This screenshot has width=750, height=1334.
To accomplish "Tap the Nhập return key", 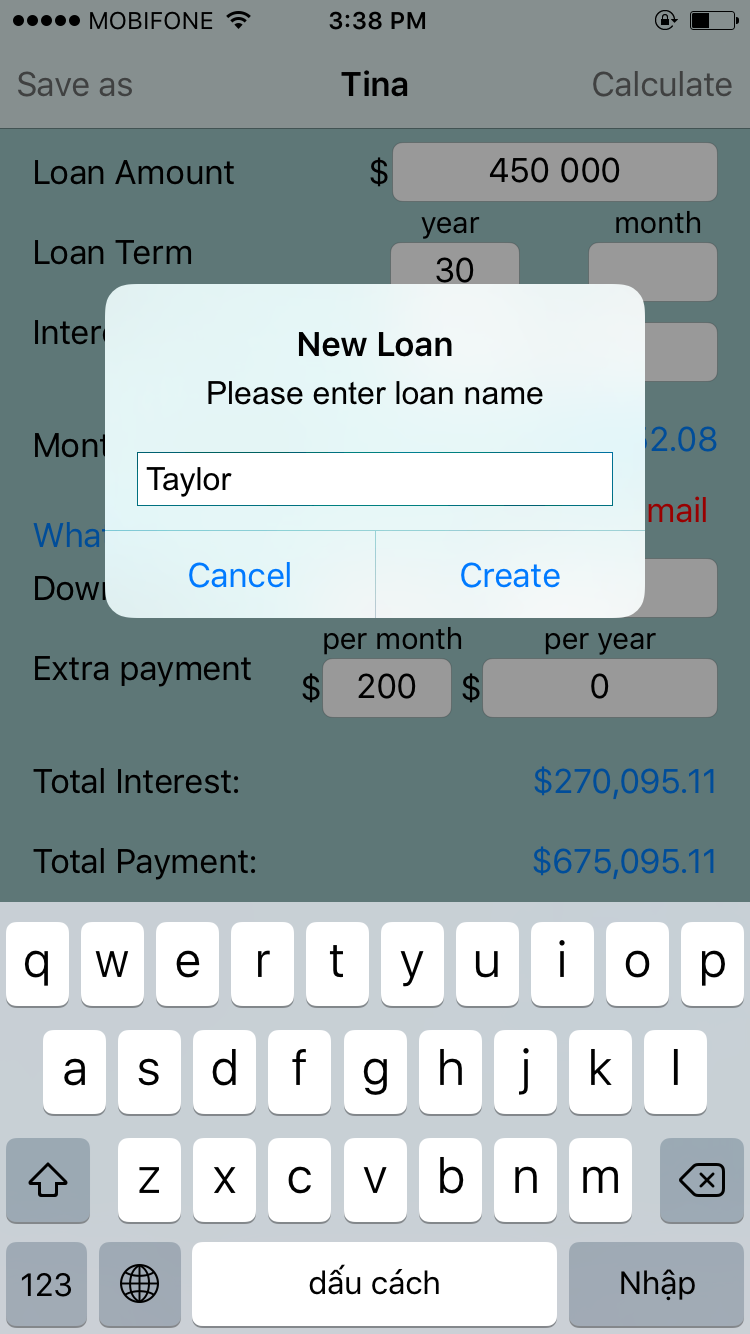I will [x=656, y=1283].
